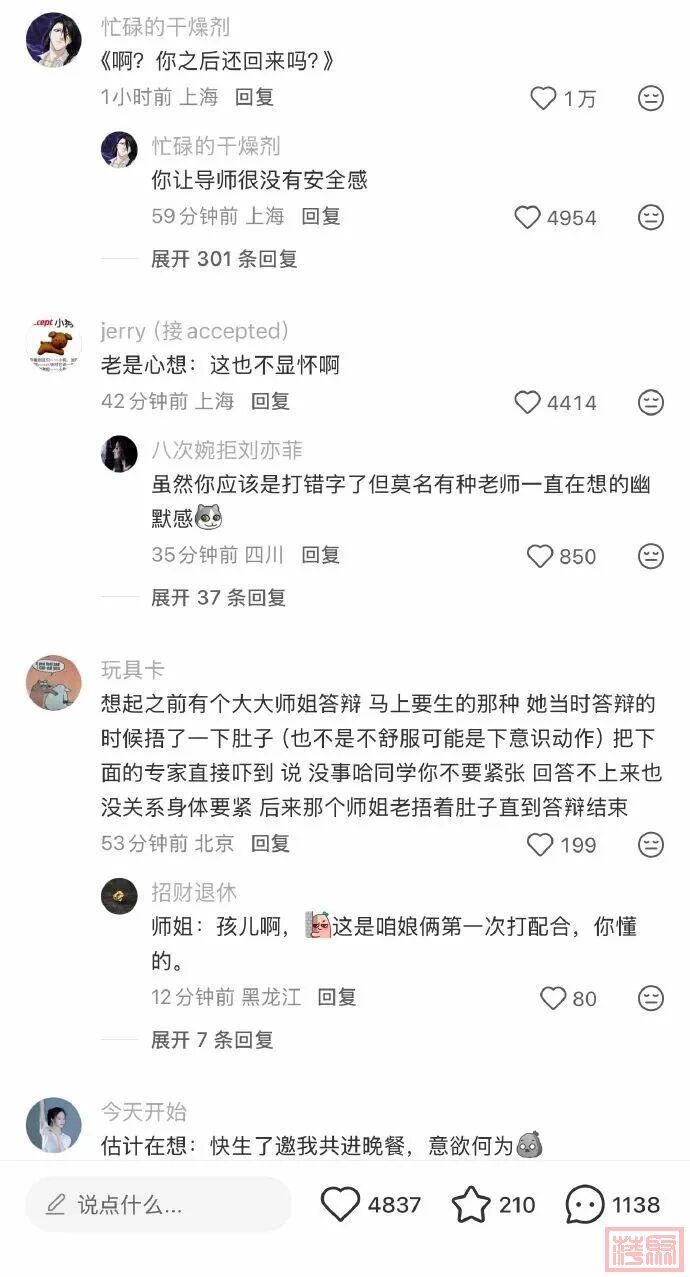The image size is (690, 1277).
Task: Dislike 招财退休's reply
Action: click(x=651, y=998)
